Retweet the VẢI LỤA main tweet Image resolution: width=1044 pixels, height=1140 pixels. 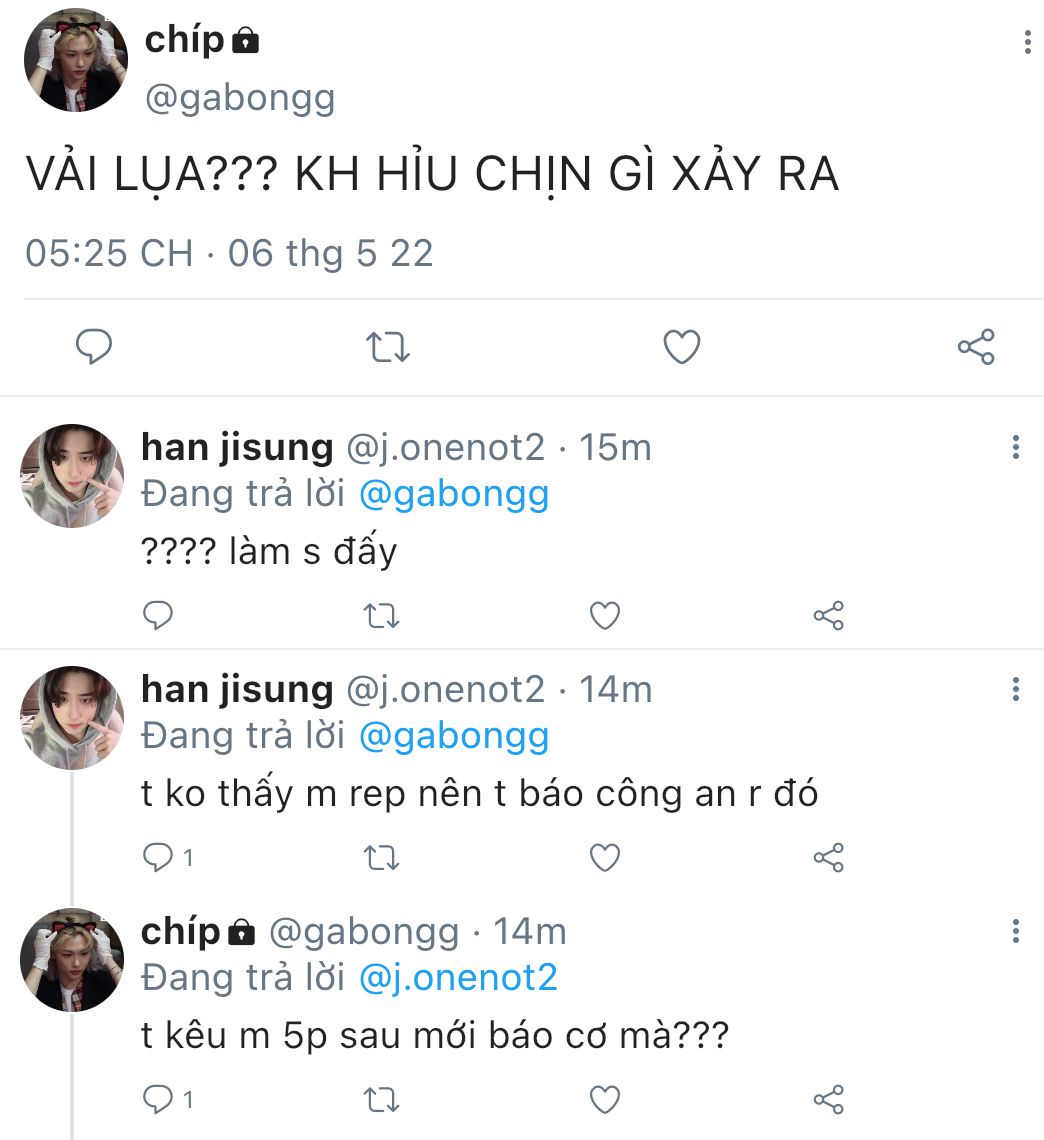point(387,347)
